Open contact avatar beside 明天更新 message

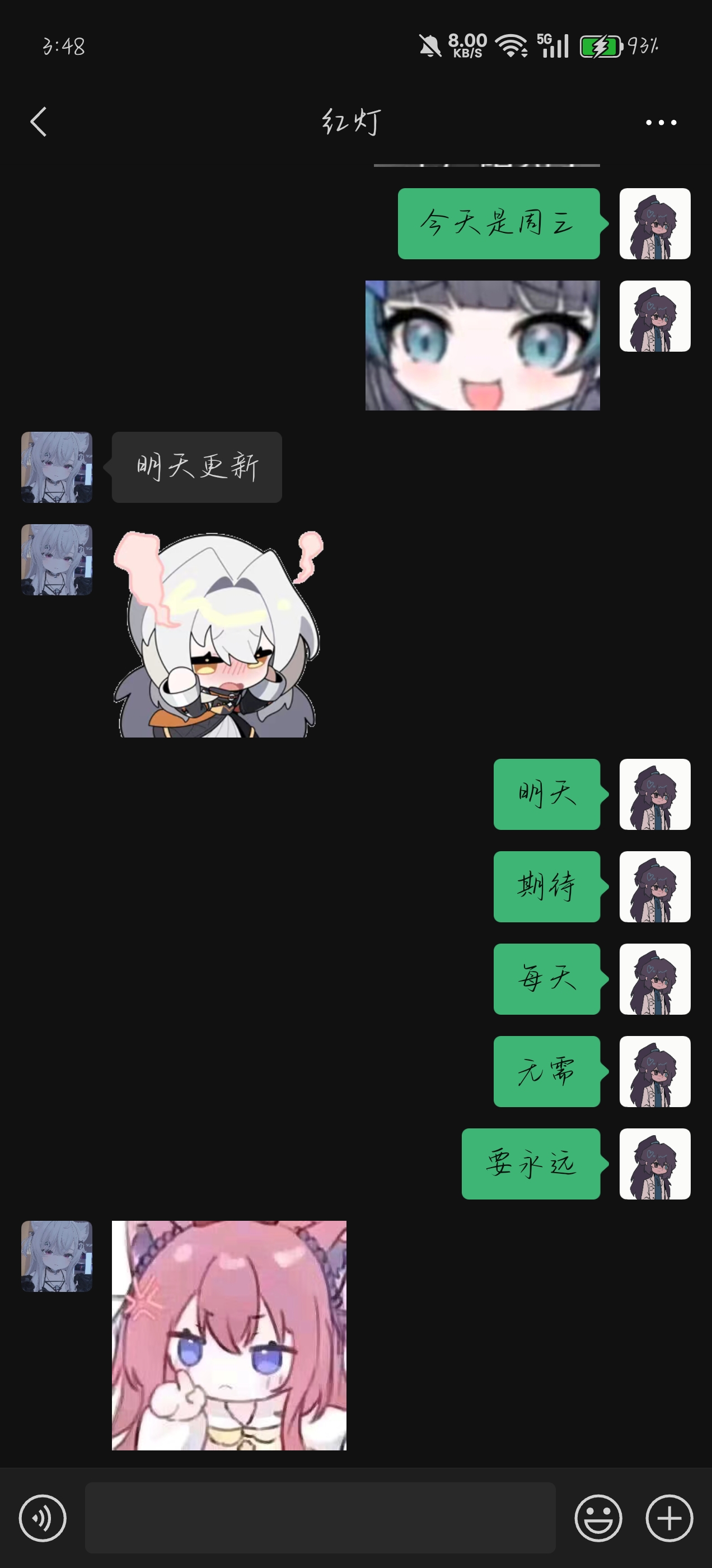coord(57,468)
